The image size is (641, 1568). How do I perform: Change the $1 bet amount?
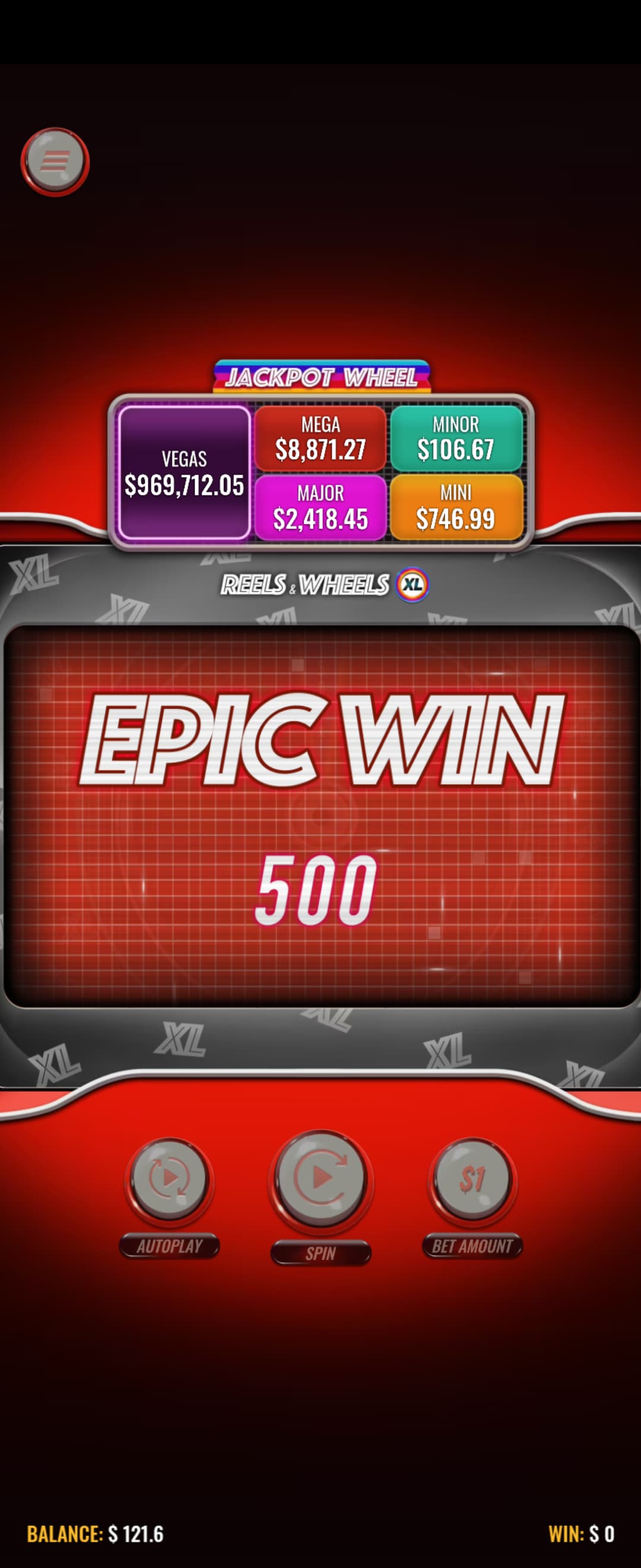click(472, 1180)
